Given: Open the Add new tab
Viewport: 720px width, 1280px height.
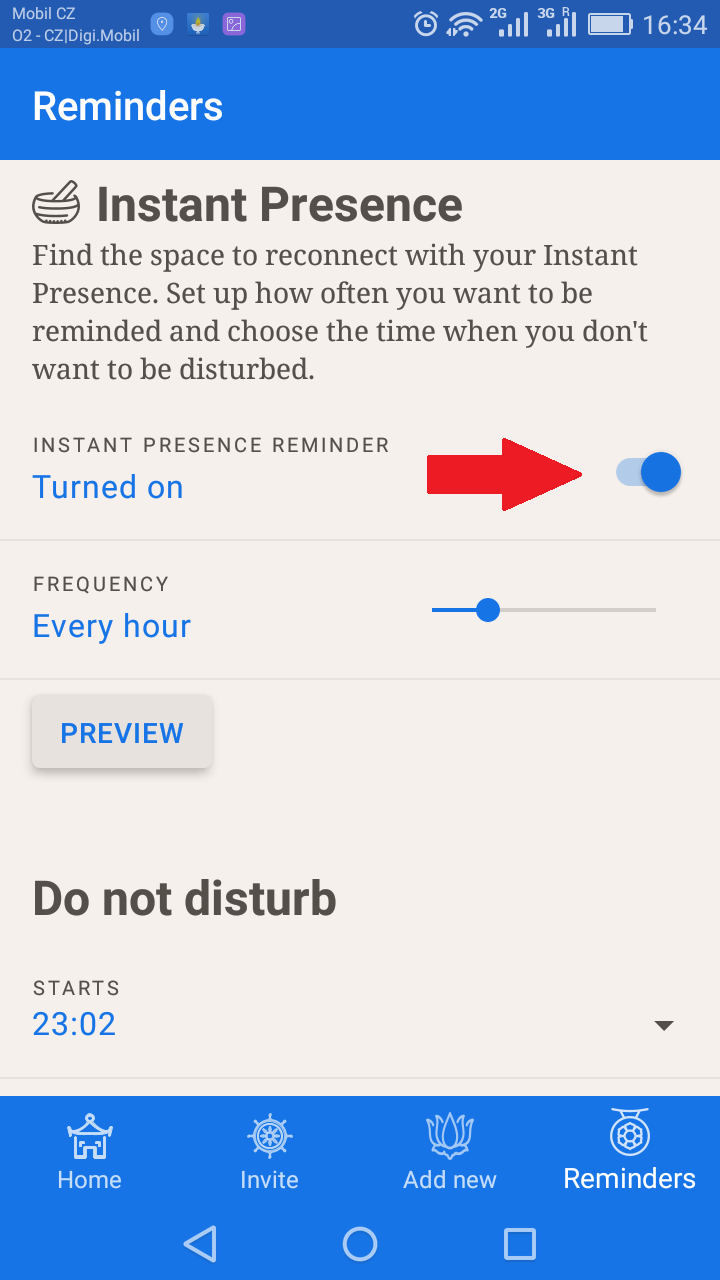Looking at the screenshot, I should tap(450, 1152).
